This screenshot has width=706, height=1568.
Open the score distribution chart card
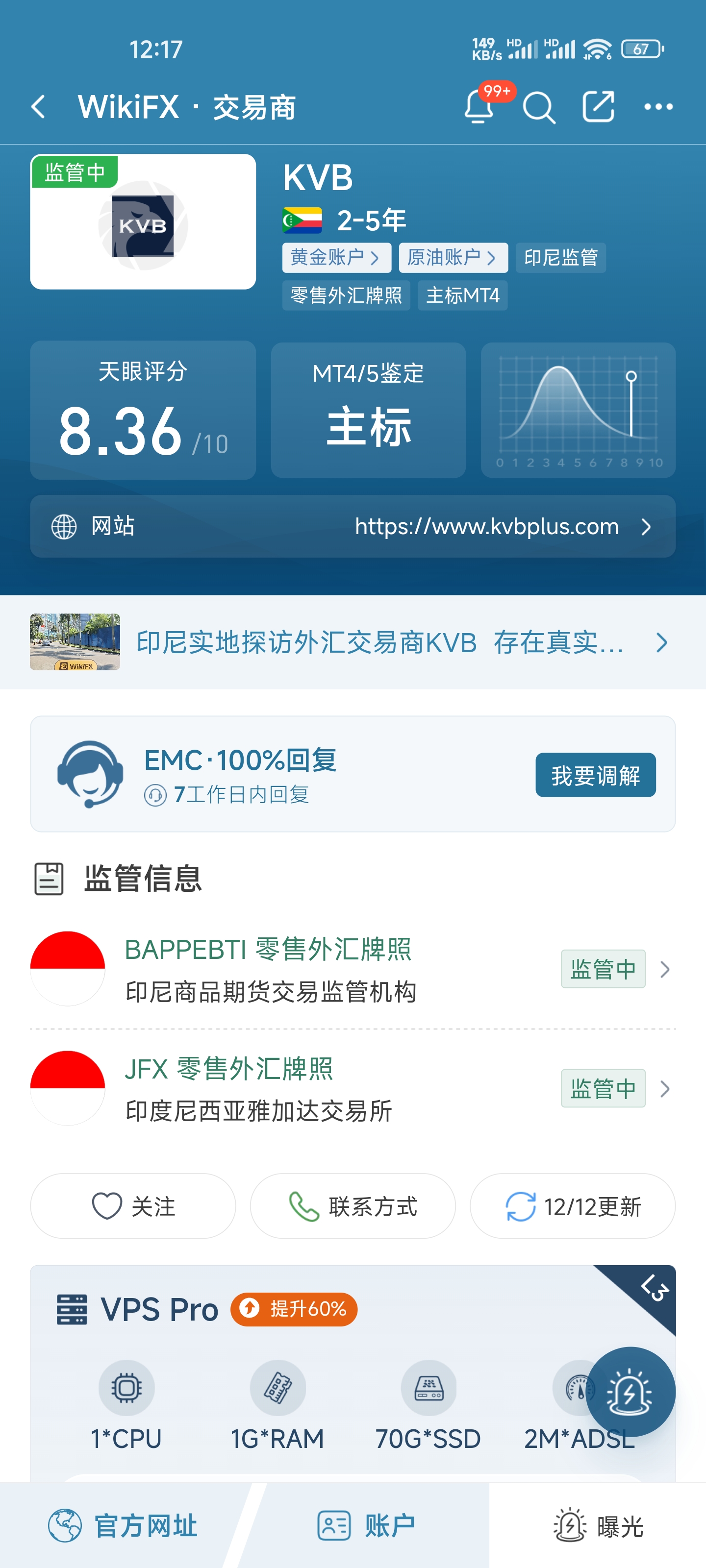point(578,410)
